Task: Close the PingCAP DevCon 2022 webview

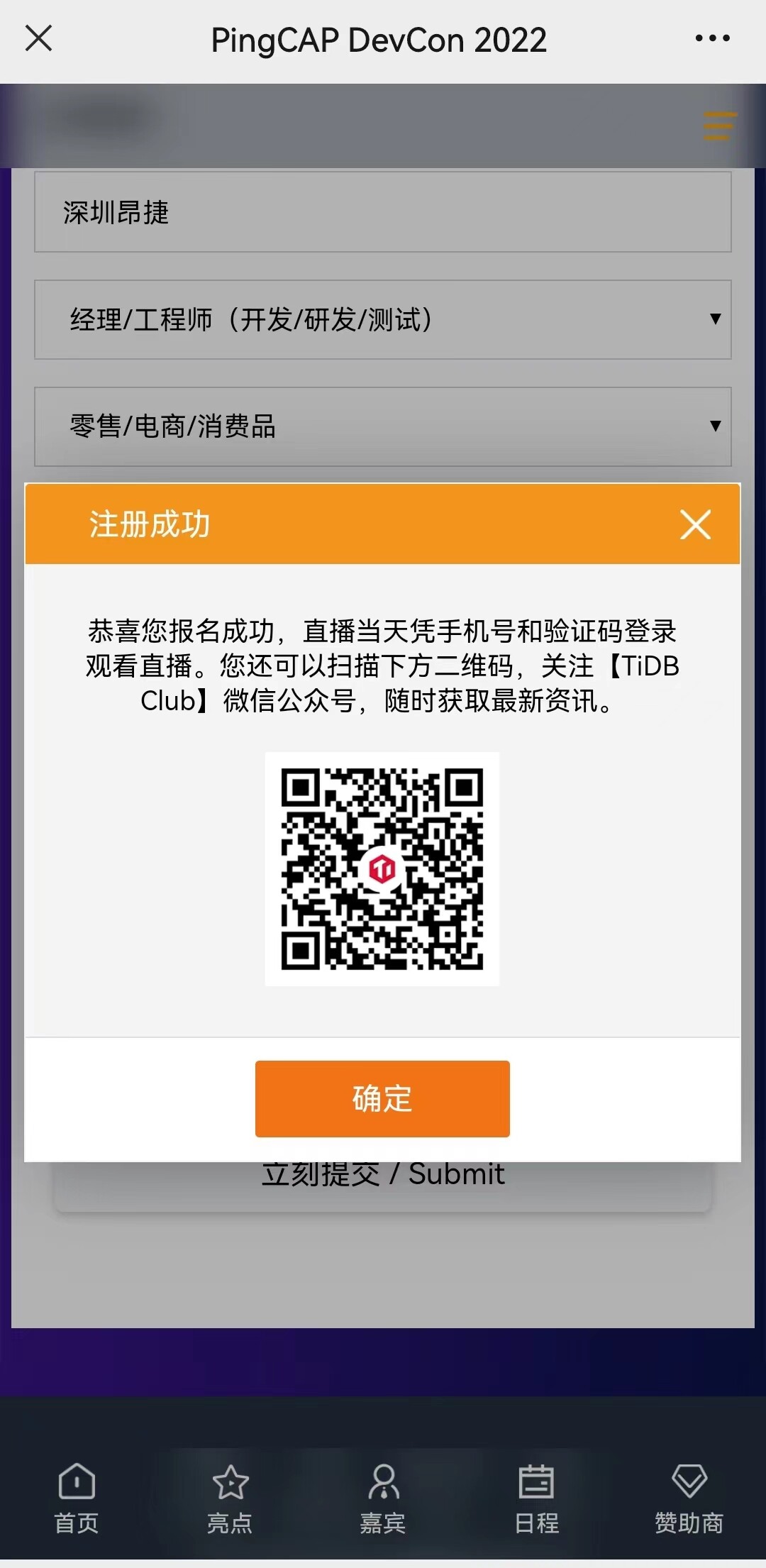Action: click(39, 38)
